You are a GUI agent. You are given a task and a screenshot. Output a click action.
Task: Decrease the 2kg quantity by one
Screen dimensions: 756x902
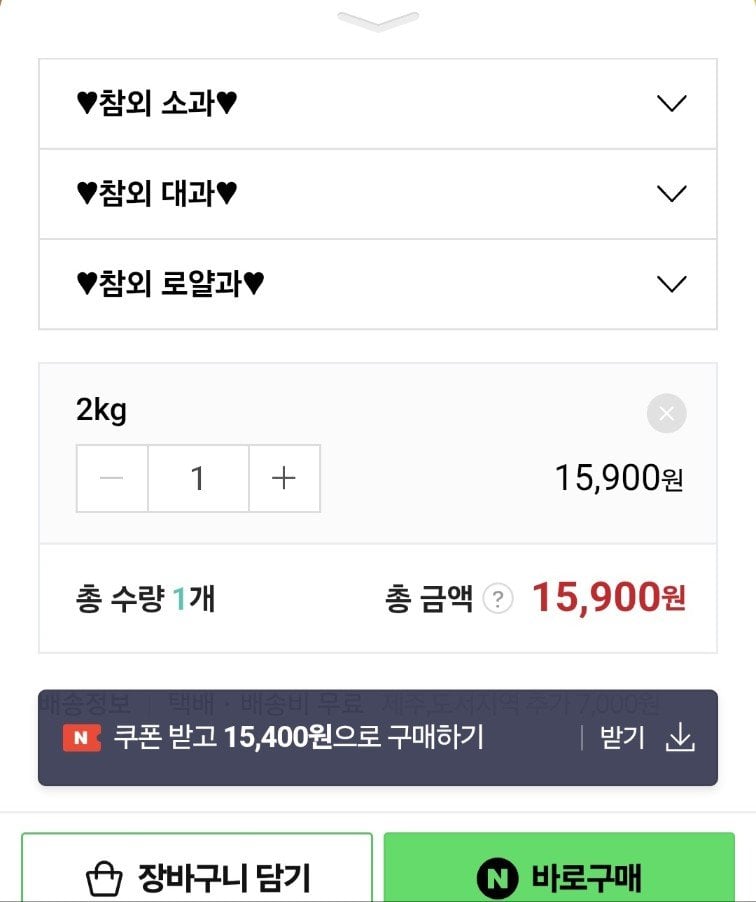(112, 479)
